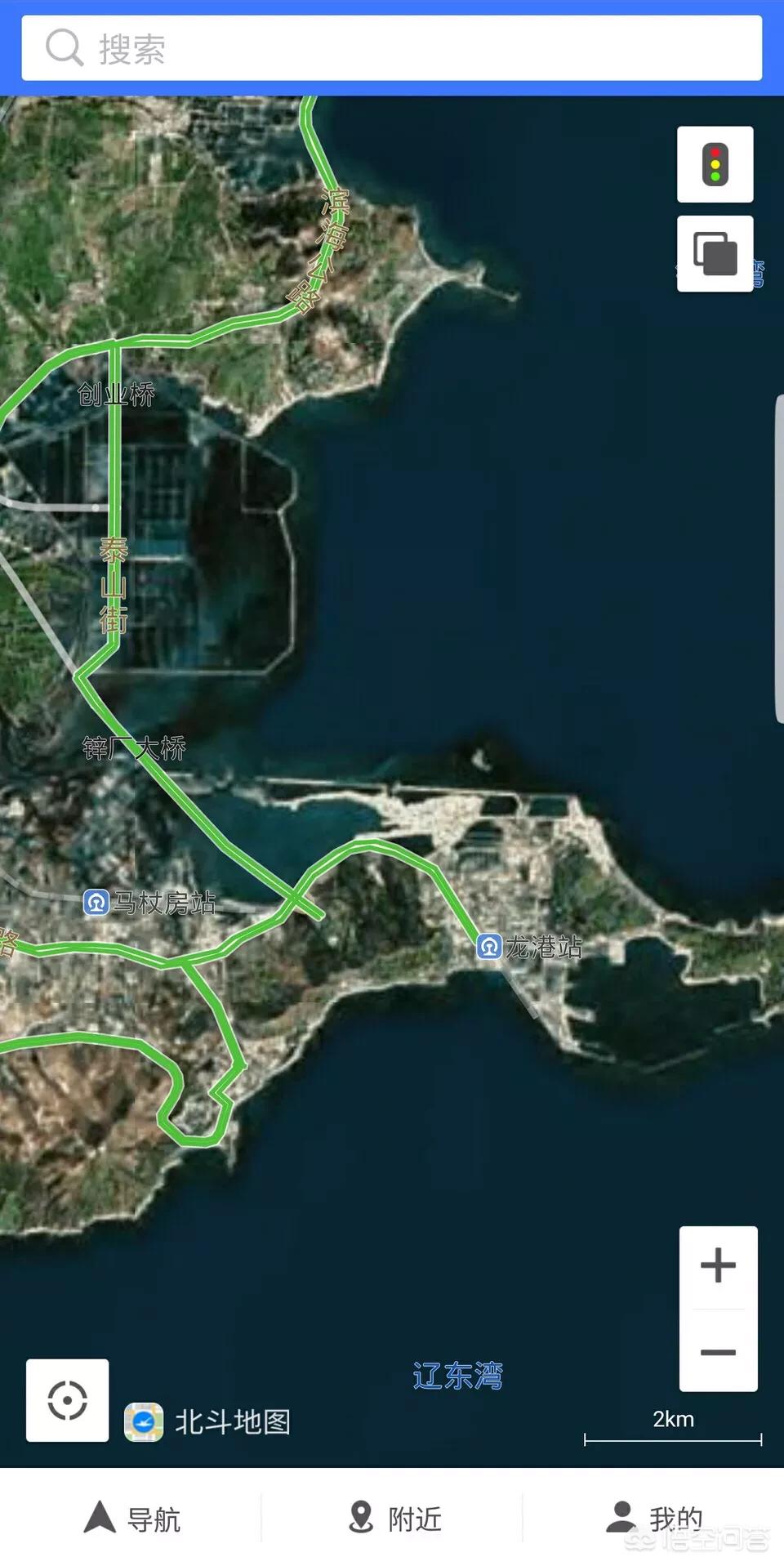Center map on my location
The height and width of the screenshot is (1566, 784).
point(67,1400)
